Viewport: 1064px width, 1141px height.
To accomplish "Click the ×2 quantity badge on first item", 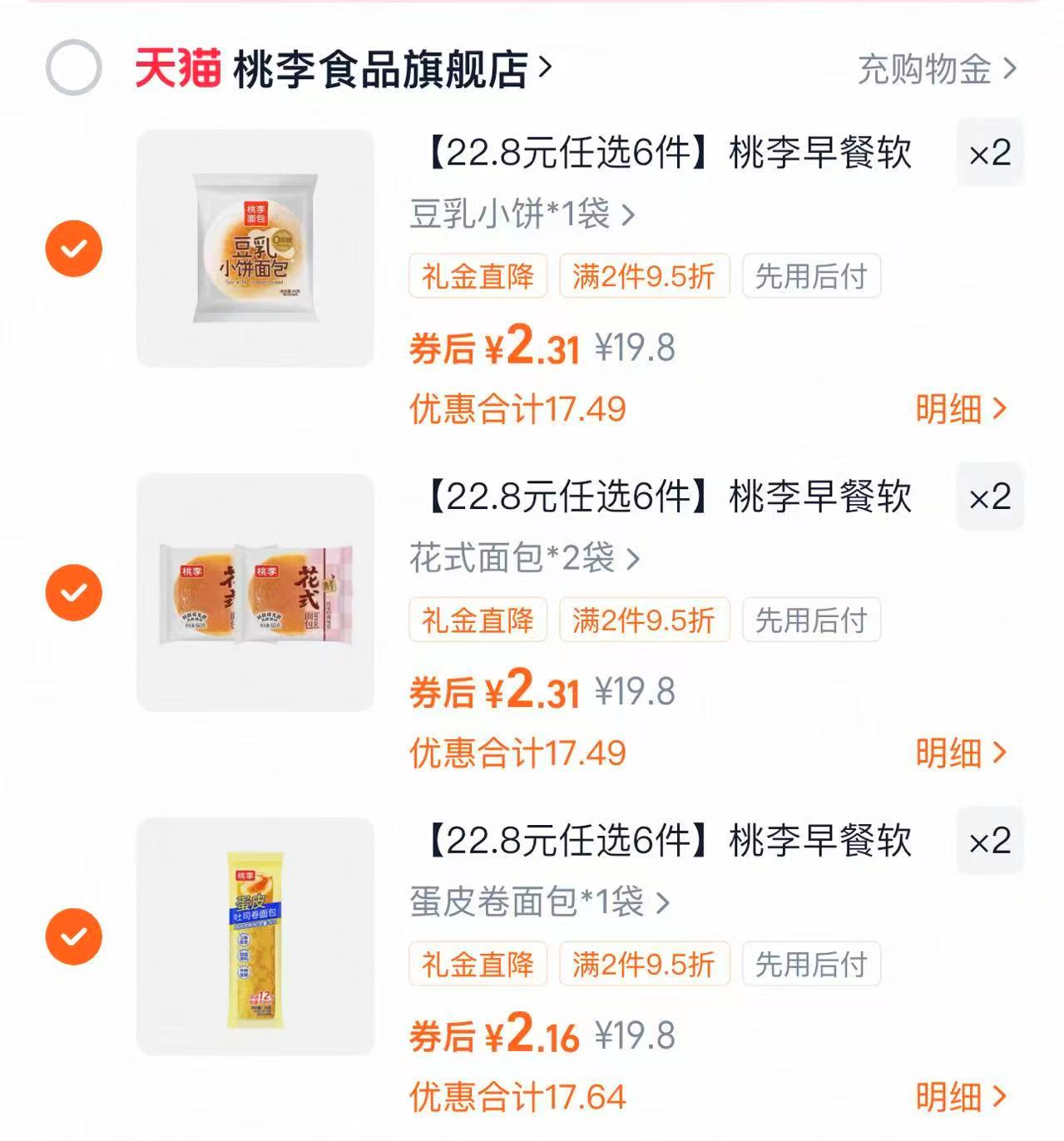I will coord(988,152).
